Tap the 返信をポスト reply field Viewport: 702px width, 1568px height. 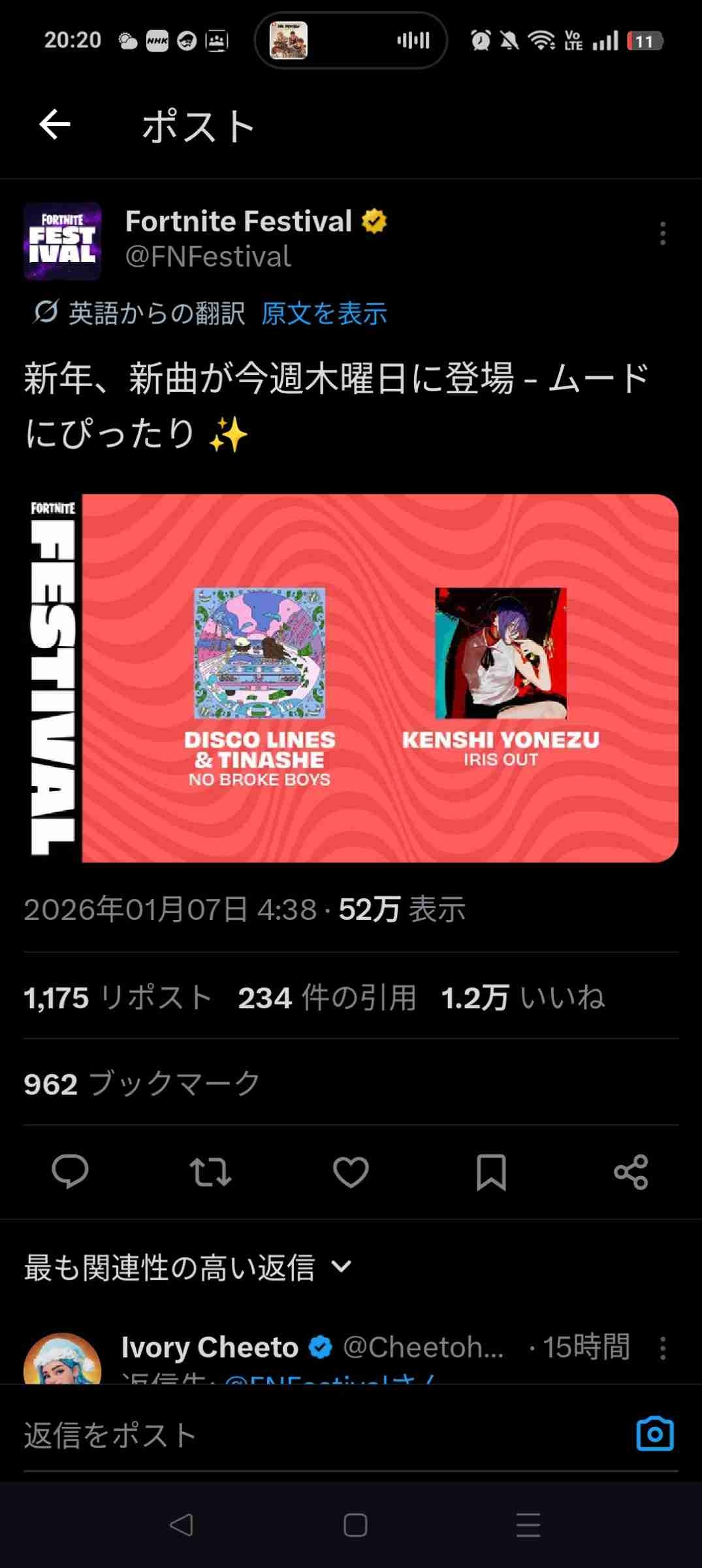294,1435
